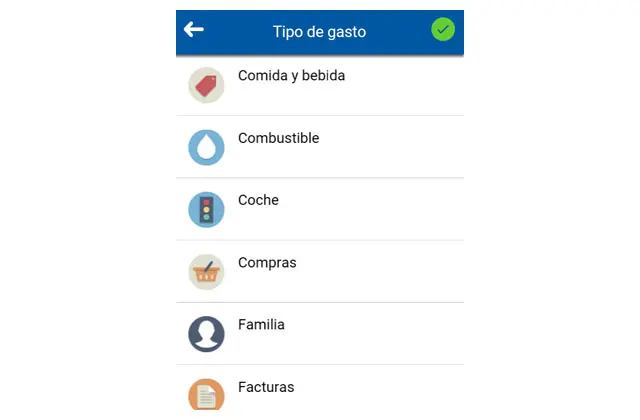Confirm selection with the green checkmark
The height and width of the screenshot is (420, 640).
pyautogui.click(x=443, y=30)
